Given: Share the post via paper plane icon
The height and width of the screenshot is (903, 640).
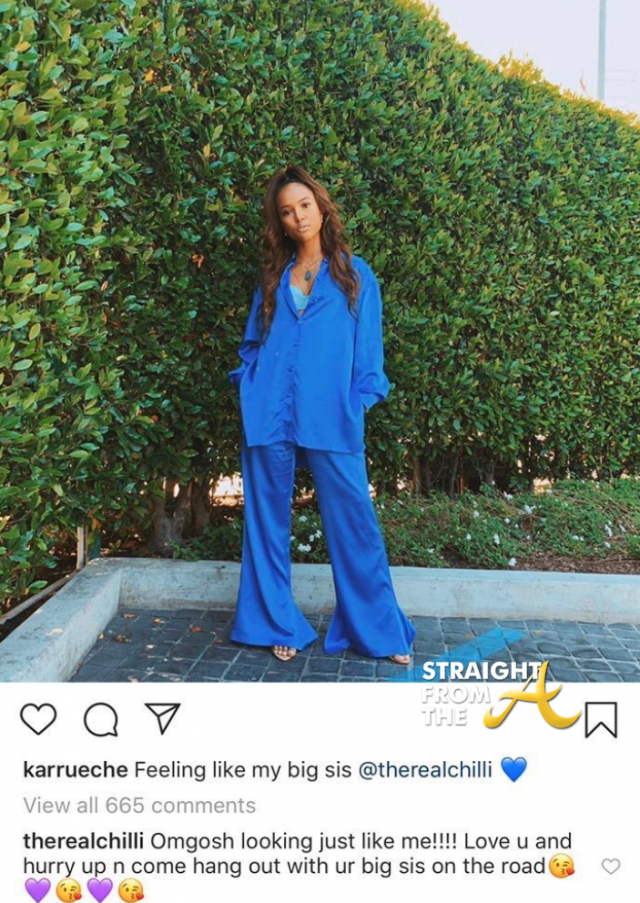Looking at the screenshot, I should (x=163, y=718).
